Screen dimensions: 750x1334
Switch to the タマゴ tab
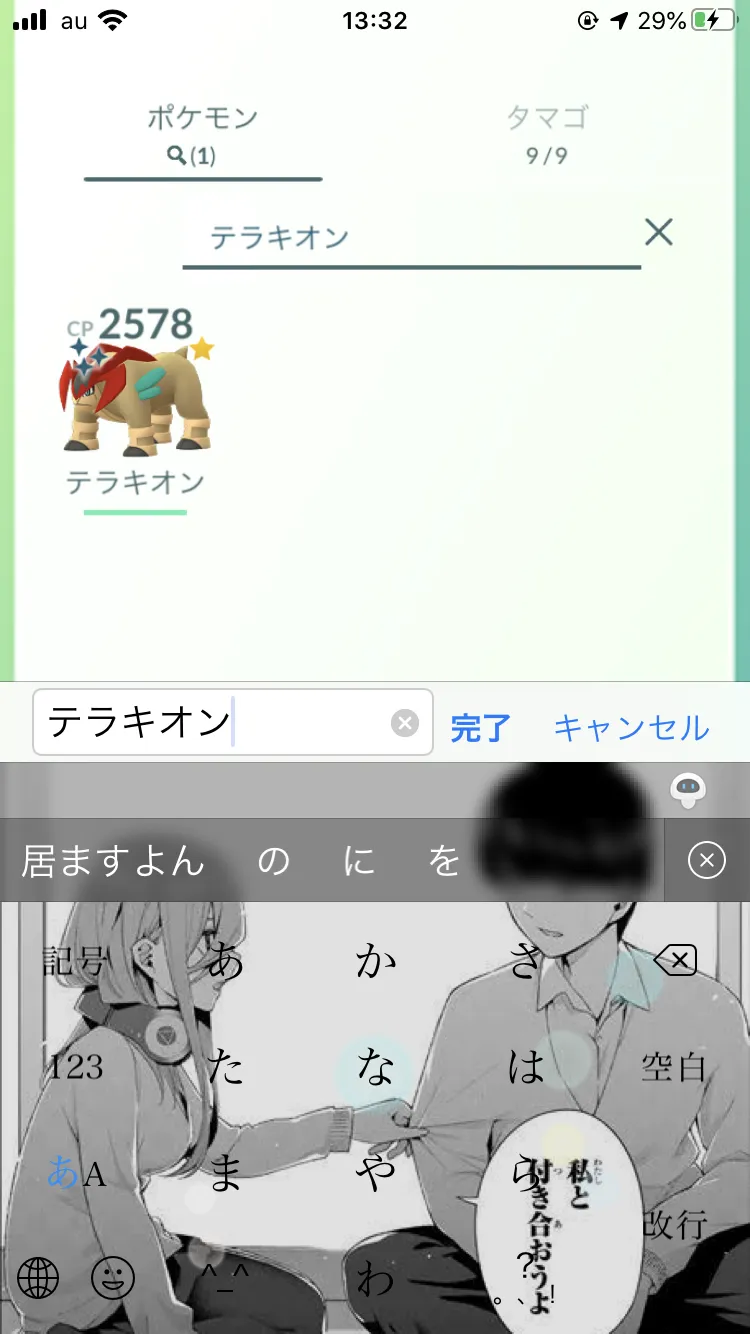(547, 134)
